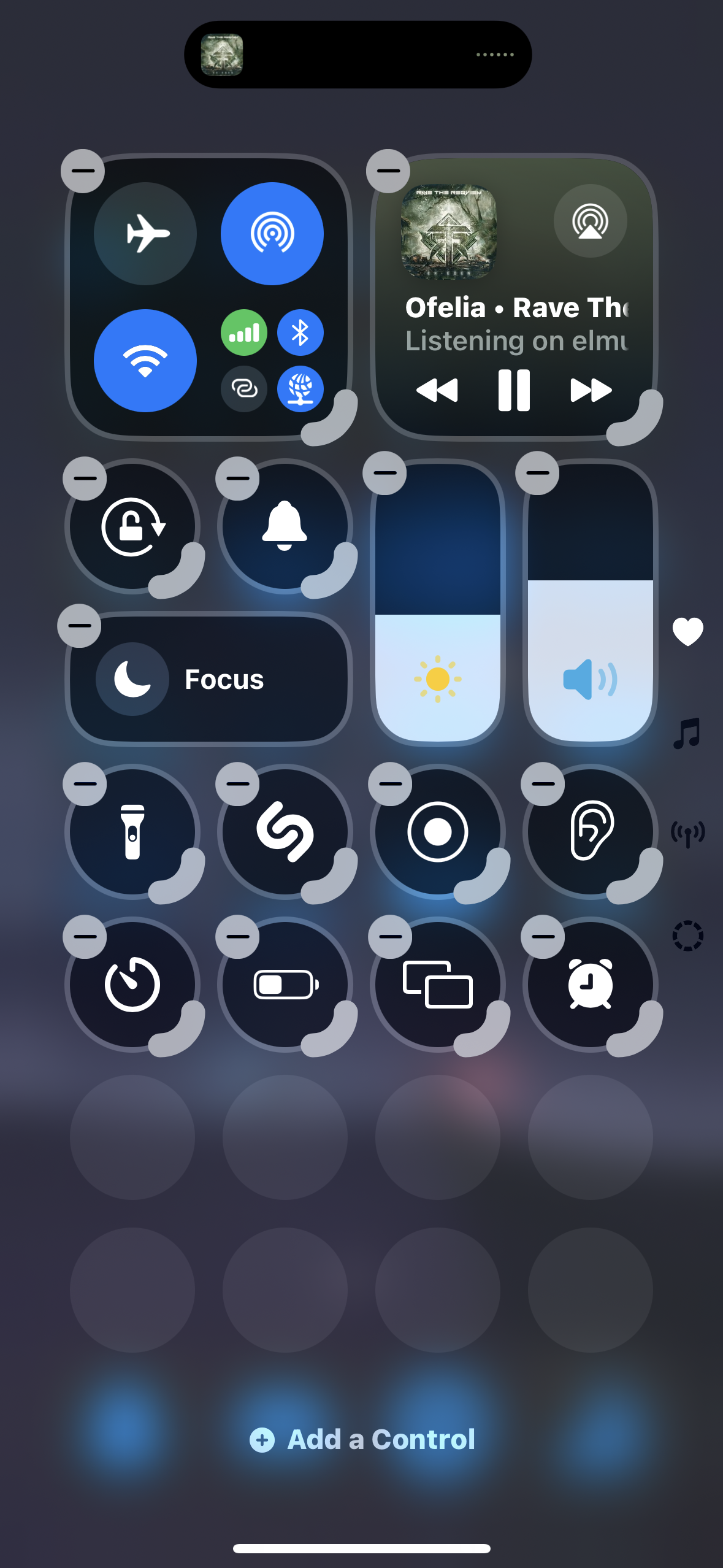723x1568 pixels.
Task: Remove the low power mode control
Action: pyautogui.click(x=237, y=936)
